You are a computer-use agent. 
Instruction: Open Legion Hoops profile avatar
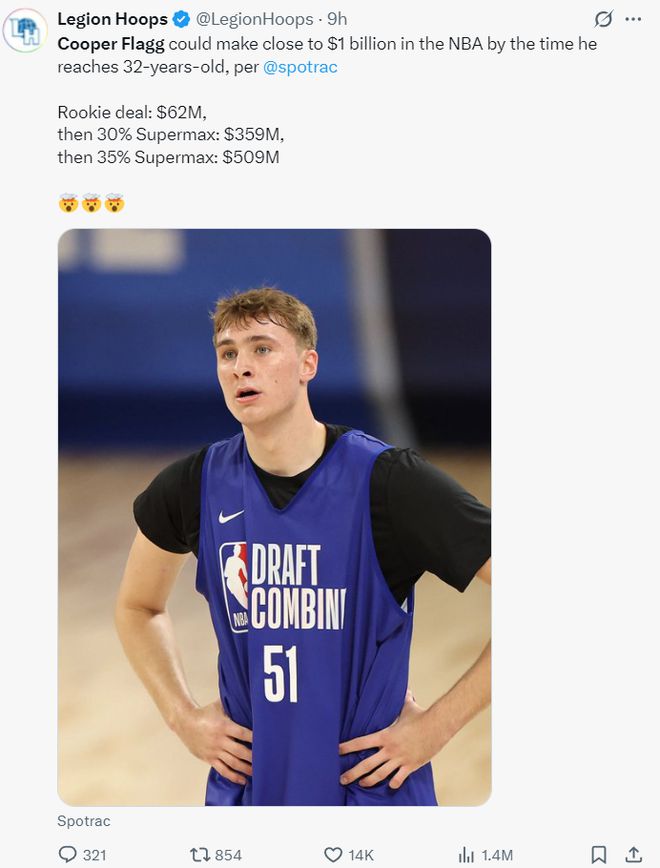click(x=25, y=30)
